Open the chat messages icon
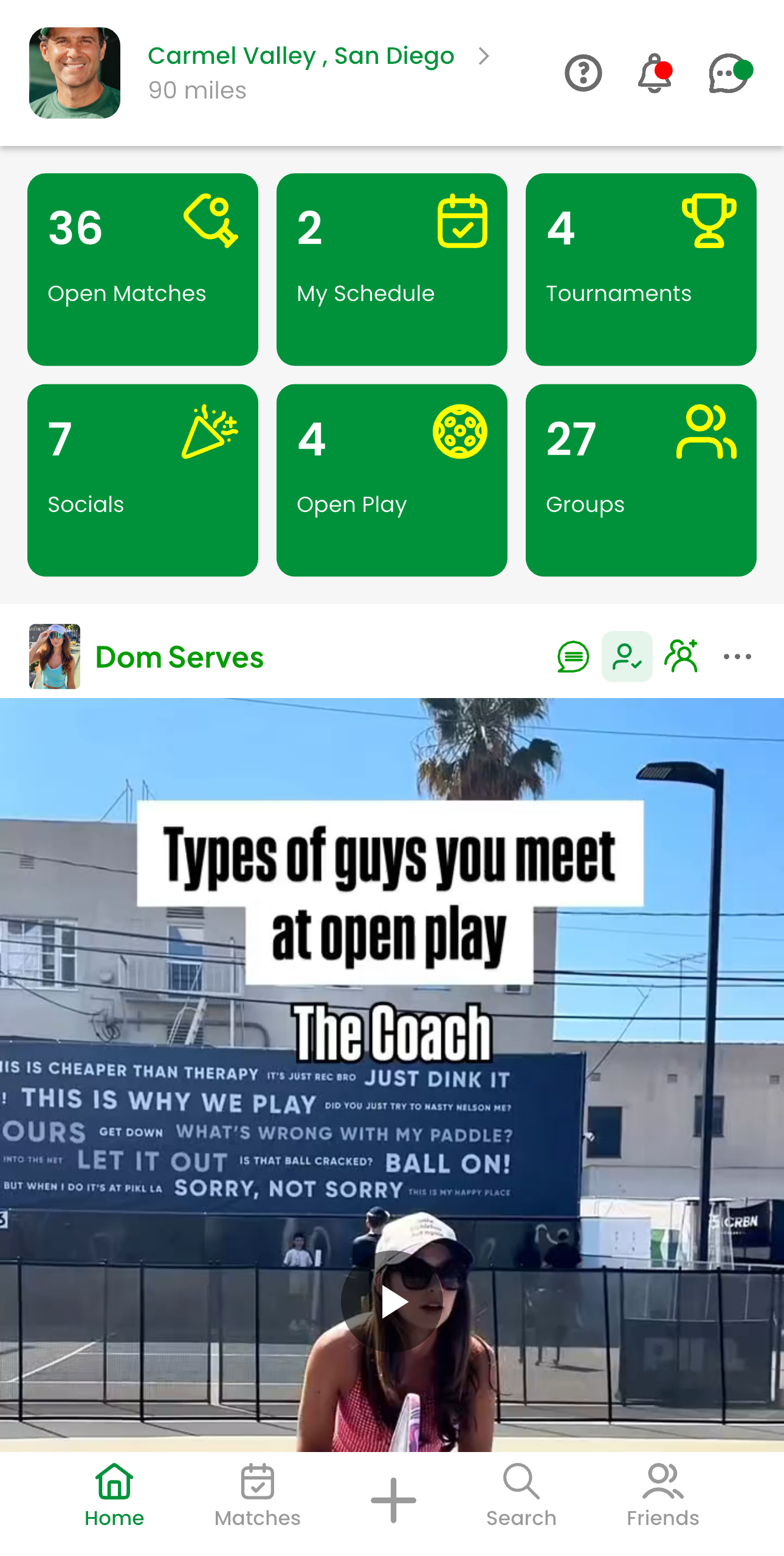This screenshot has width=784, height=1556. pos(728,73)
